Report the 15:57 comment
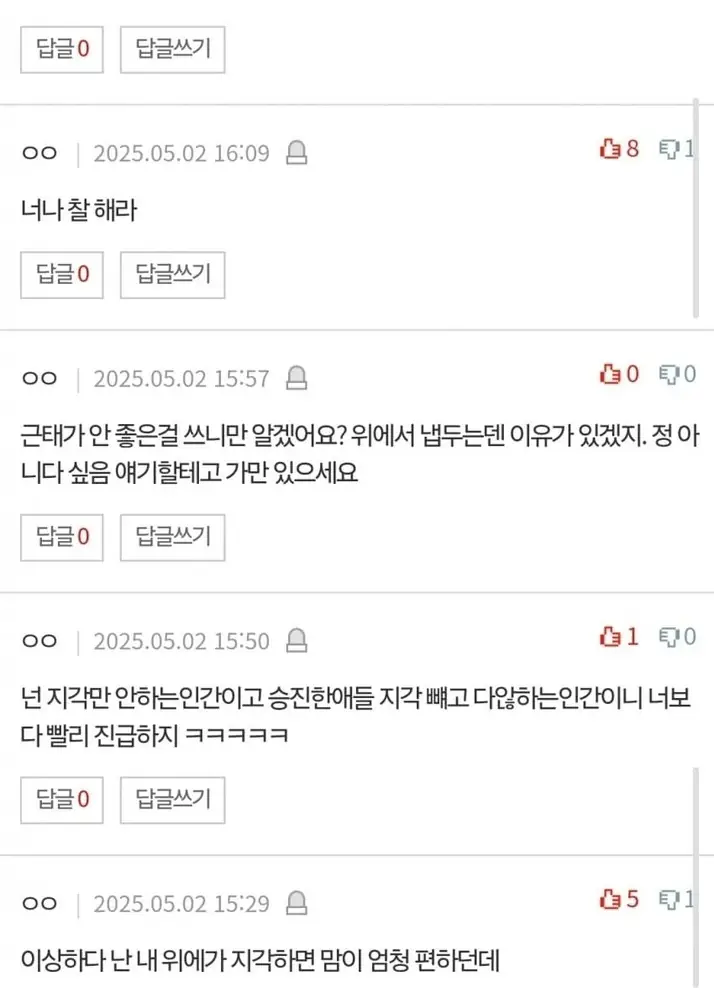714x991 pixels. [x=296, y=378]
